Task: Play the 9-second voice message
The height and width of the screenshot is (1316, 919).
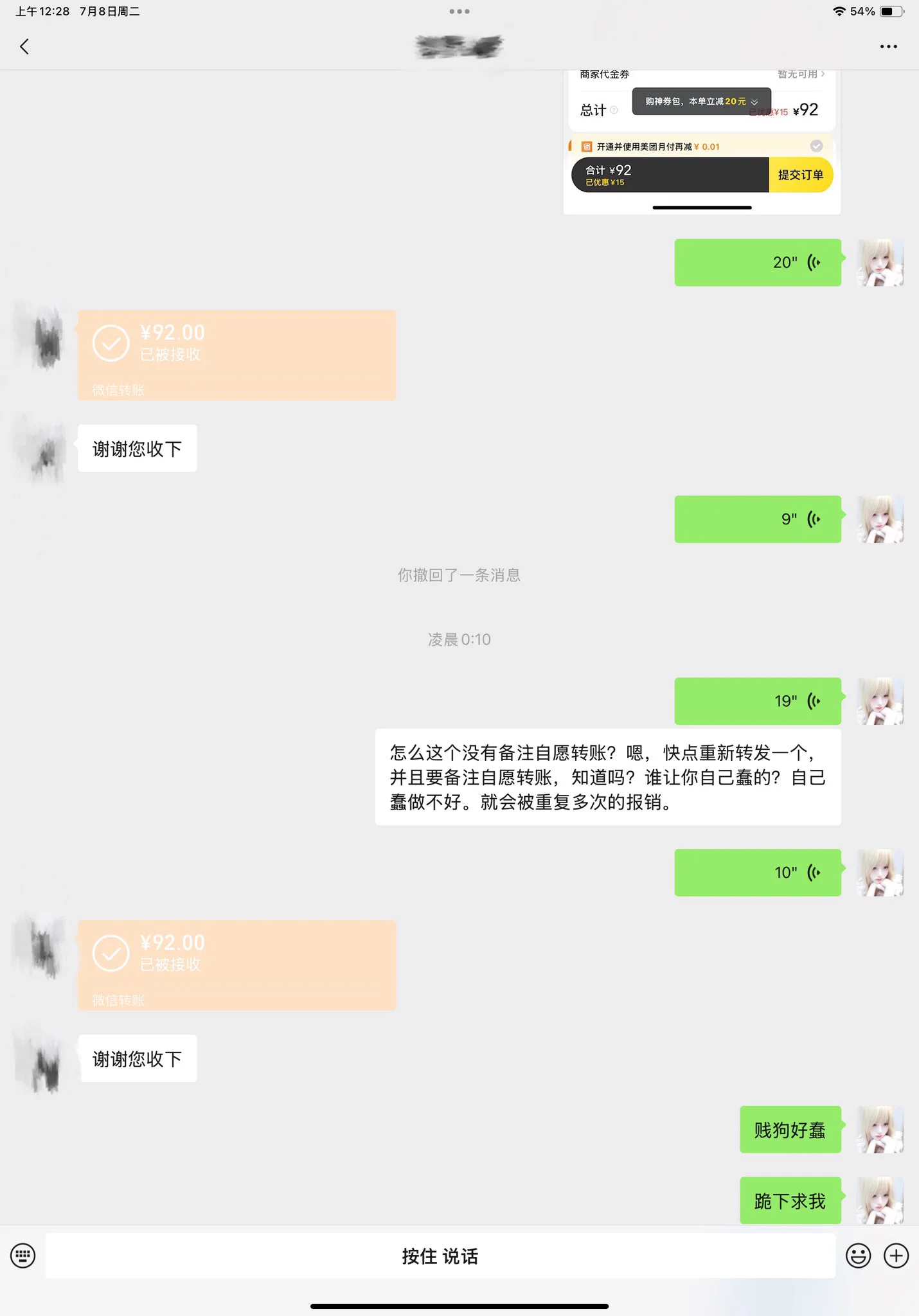Action: tap(757, 519)
